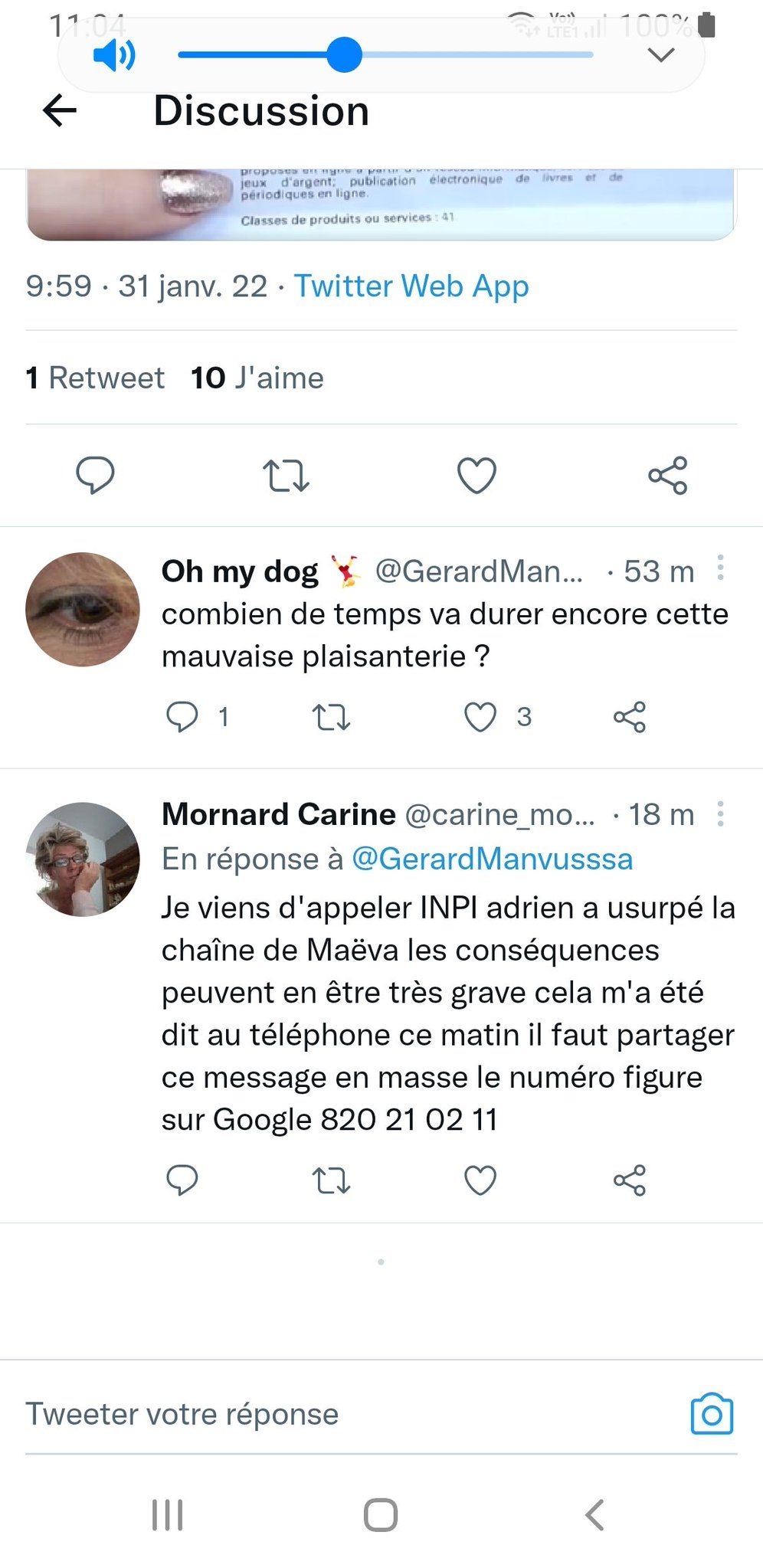763x1568 pixels.
Task: Open the @GerardManvusssa mention link
Action: (x=492, y=859)
